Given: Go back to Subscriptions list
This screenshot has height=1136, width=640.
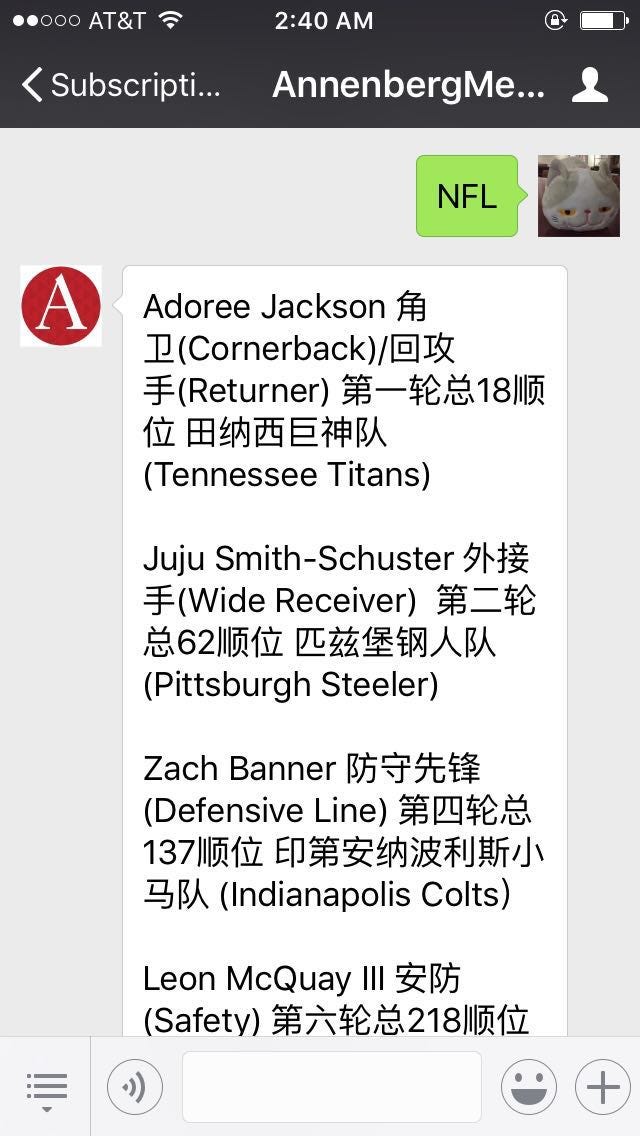Looking at the screenshot, I should coord(120,85).
